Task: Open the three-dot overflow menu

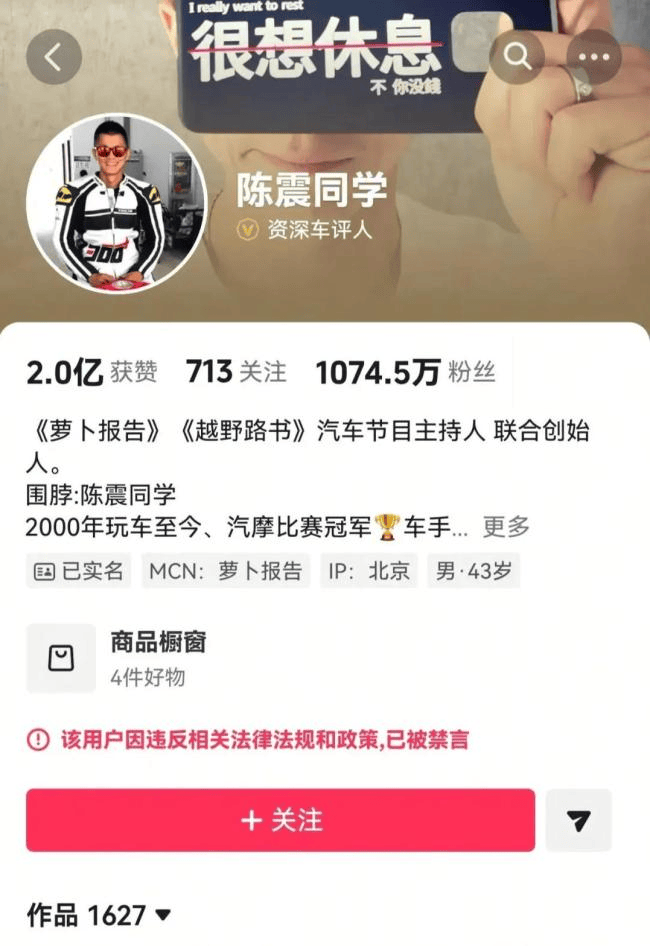Action: (593, 57)
